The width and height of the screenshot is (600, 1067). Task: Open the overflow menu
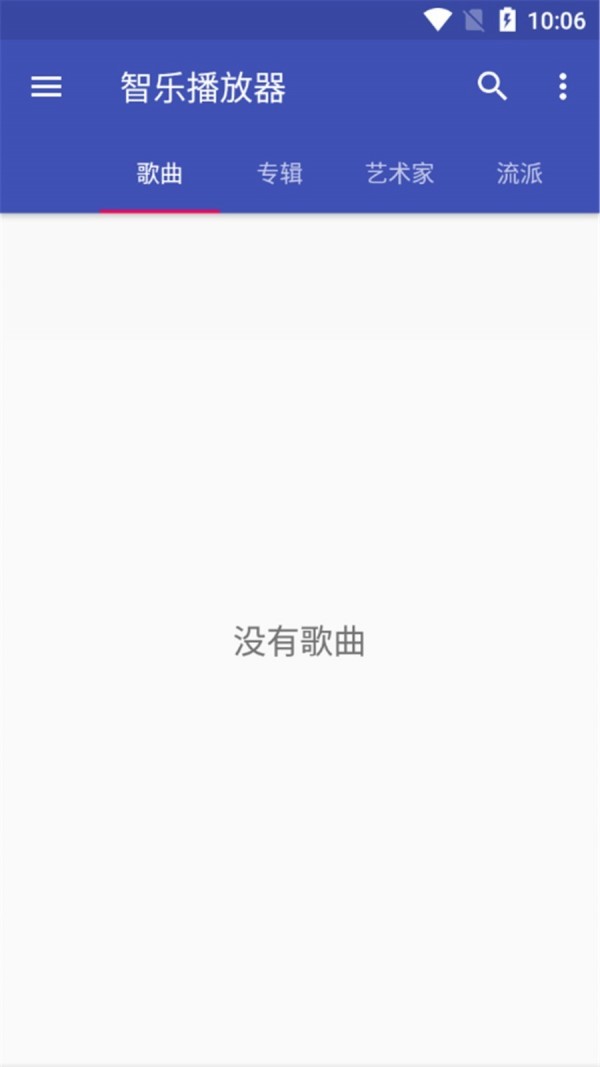point(562,87)
